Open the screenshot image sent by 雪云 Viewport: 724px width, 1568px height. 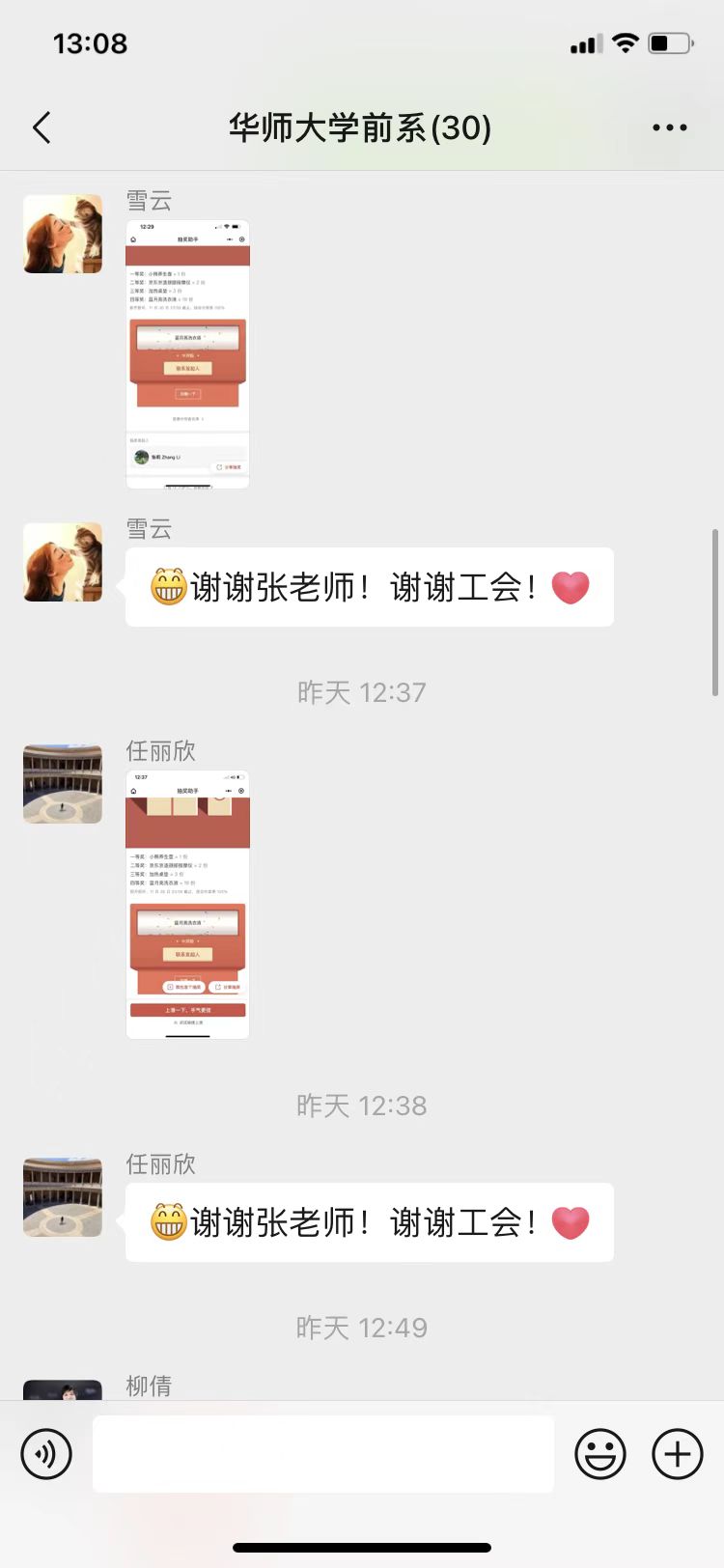pos(187,354)
